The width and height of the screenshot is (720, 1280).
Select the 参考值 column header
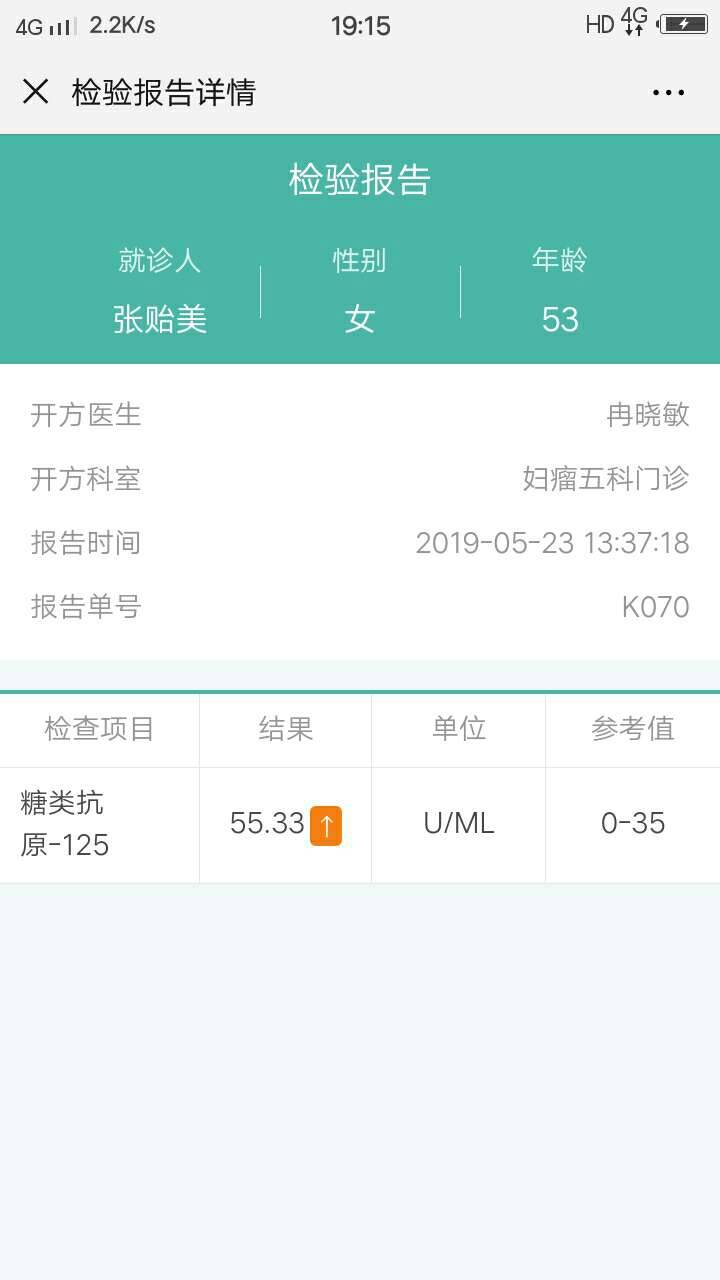[632, 729]
